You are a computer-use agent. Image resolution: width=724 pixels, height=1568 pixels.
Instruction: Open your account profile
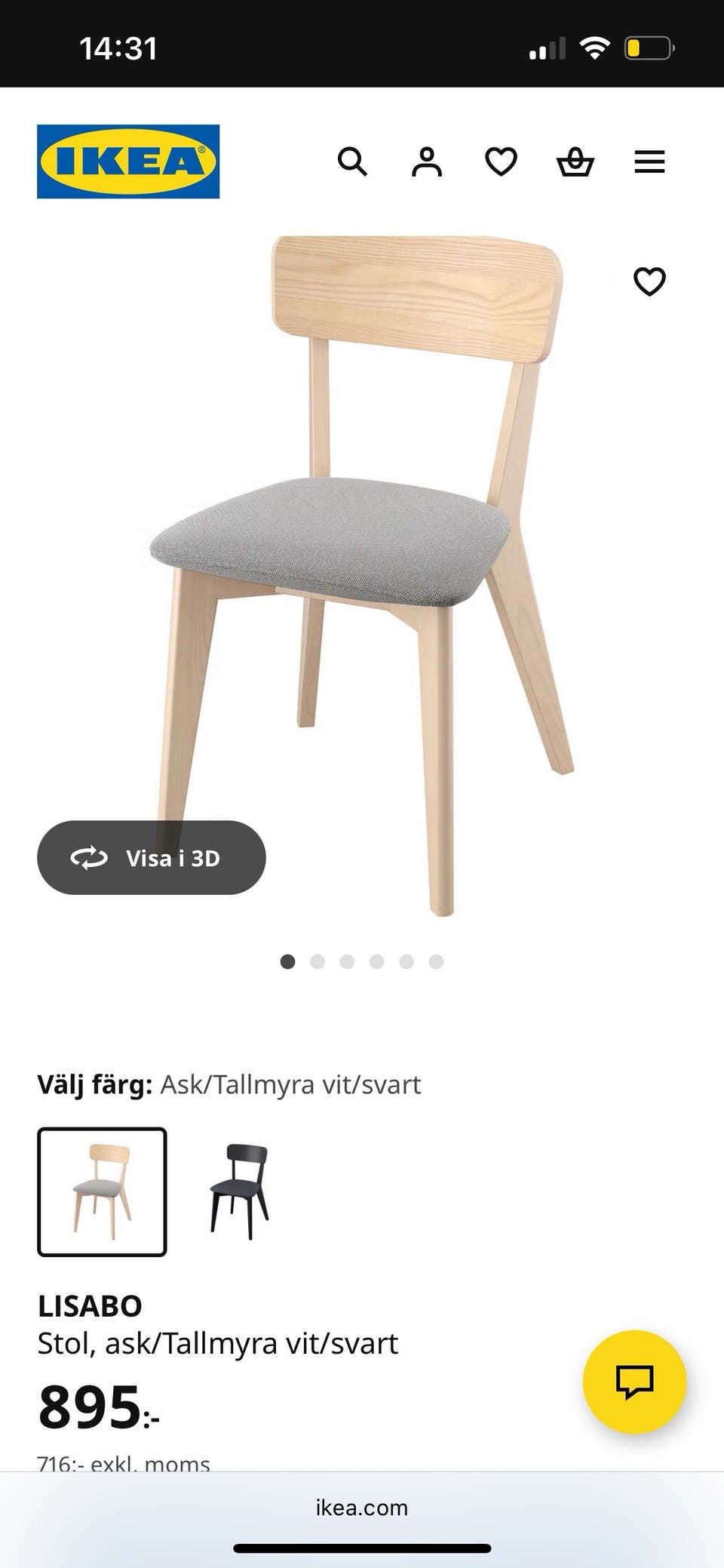point(427,161)
